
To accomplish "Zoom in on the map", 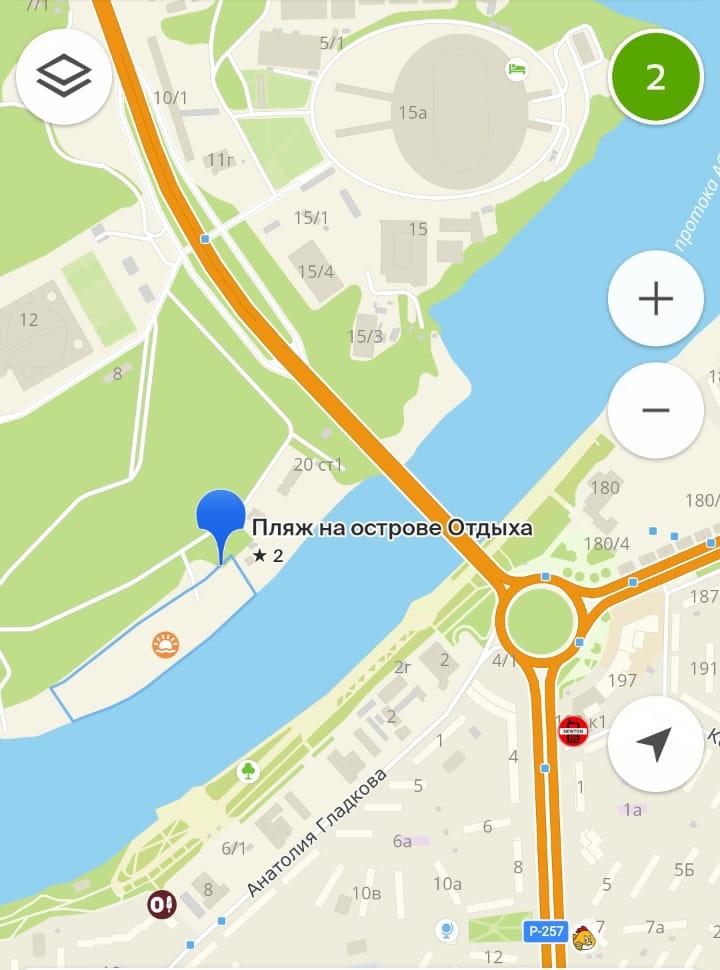I will 656,299.
